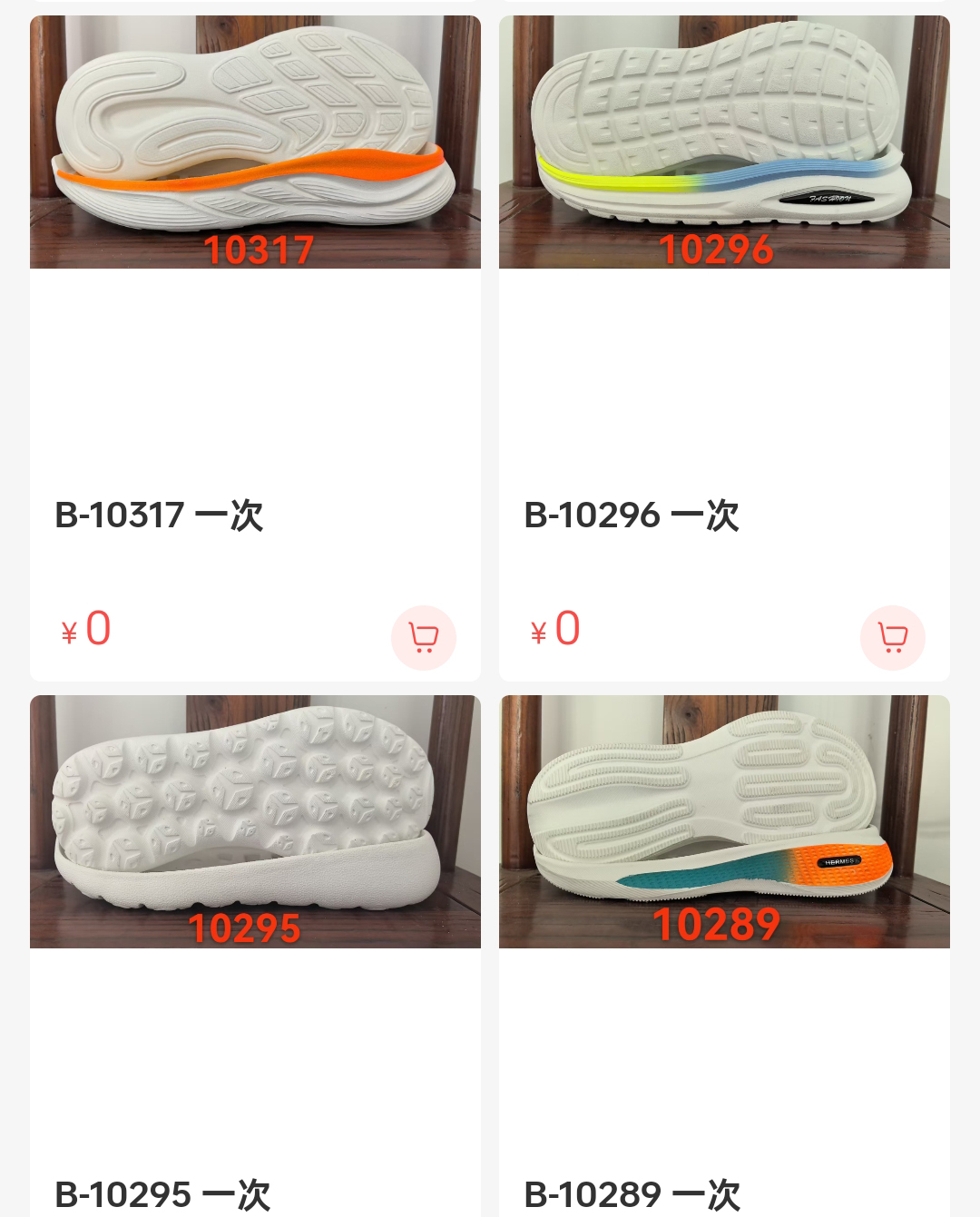This screenshot has height=1217, width=980.
Task: View the B-10289 orange-teal sole product
Action: 724,821
